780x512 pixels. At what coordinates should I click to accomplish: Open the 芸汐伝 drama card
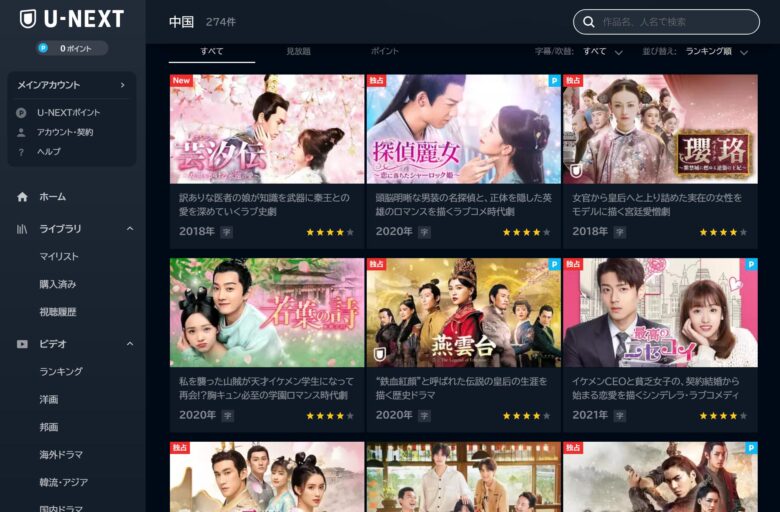point(266,130)
